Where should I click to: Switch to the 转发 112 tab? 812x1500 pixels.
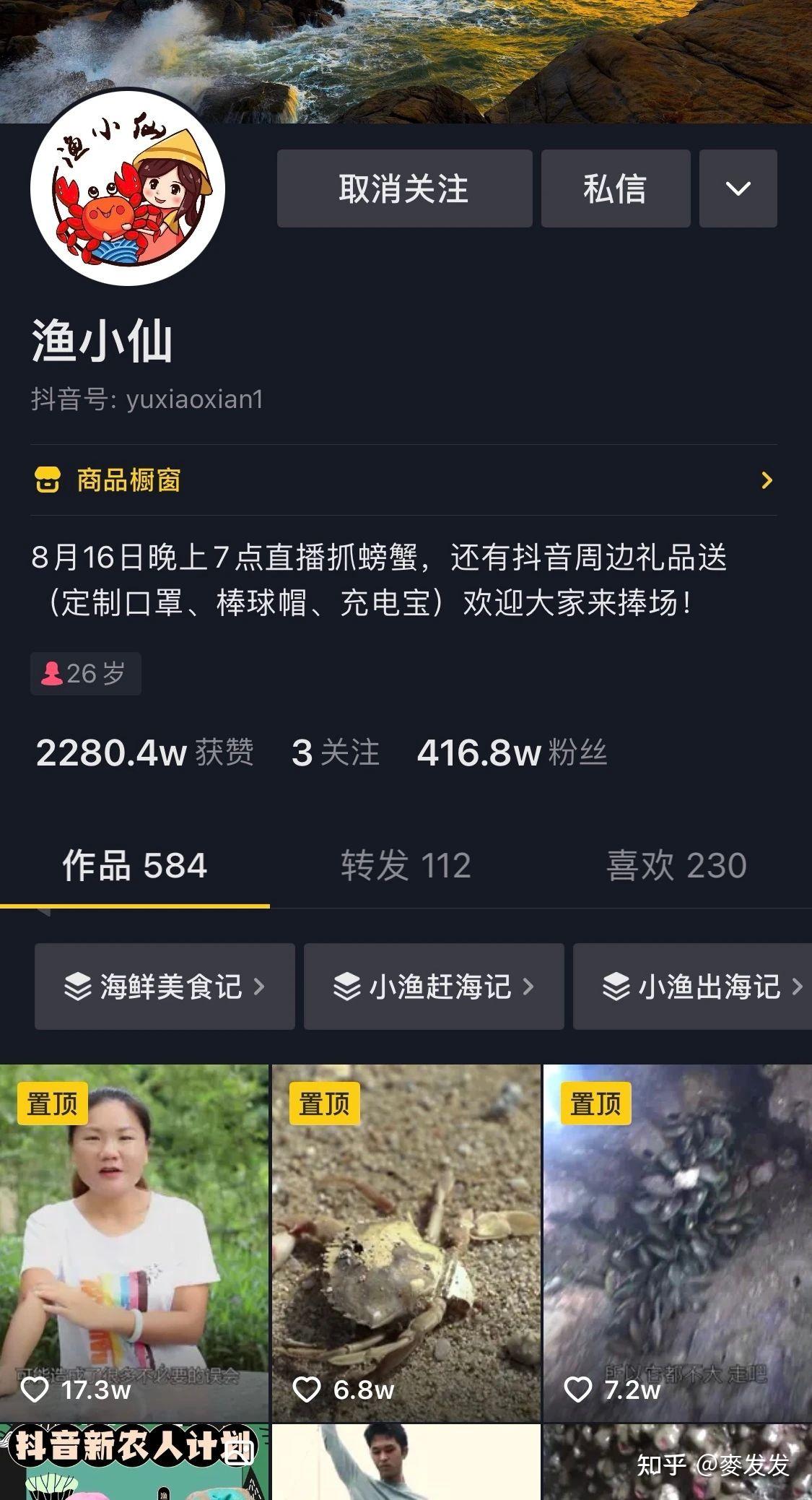point(406,865)
